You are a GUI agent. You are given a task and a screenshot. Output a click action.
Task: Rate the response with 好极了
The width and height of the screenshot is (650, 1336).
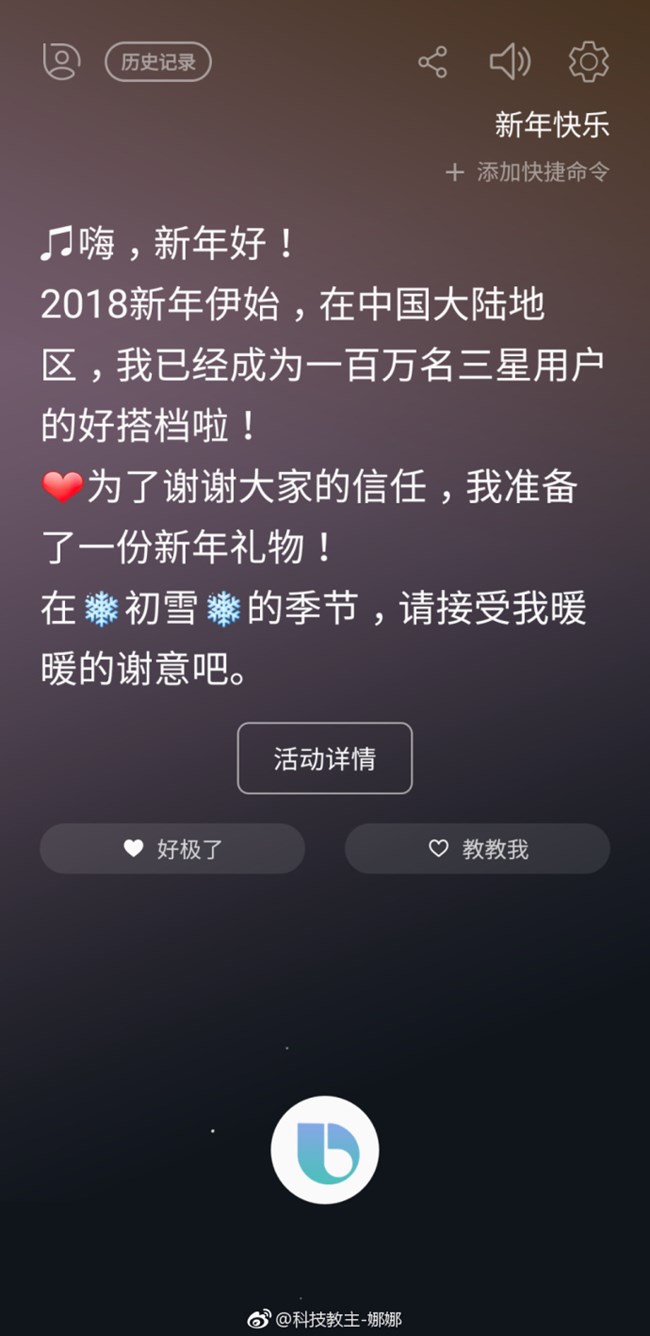point(172,849)
